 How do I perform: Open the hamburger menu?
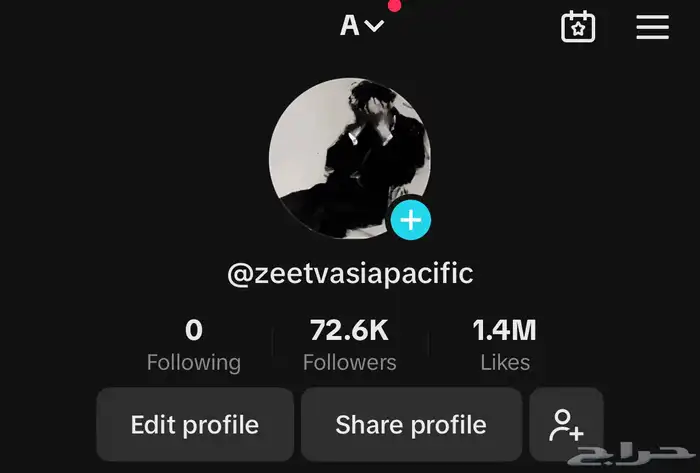(652, 27)
